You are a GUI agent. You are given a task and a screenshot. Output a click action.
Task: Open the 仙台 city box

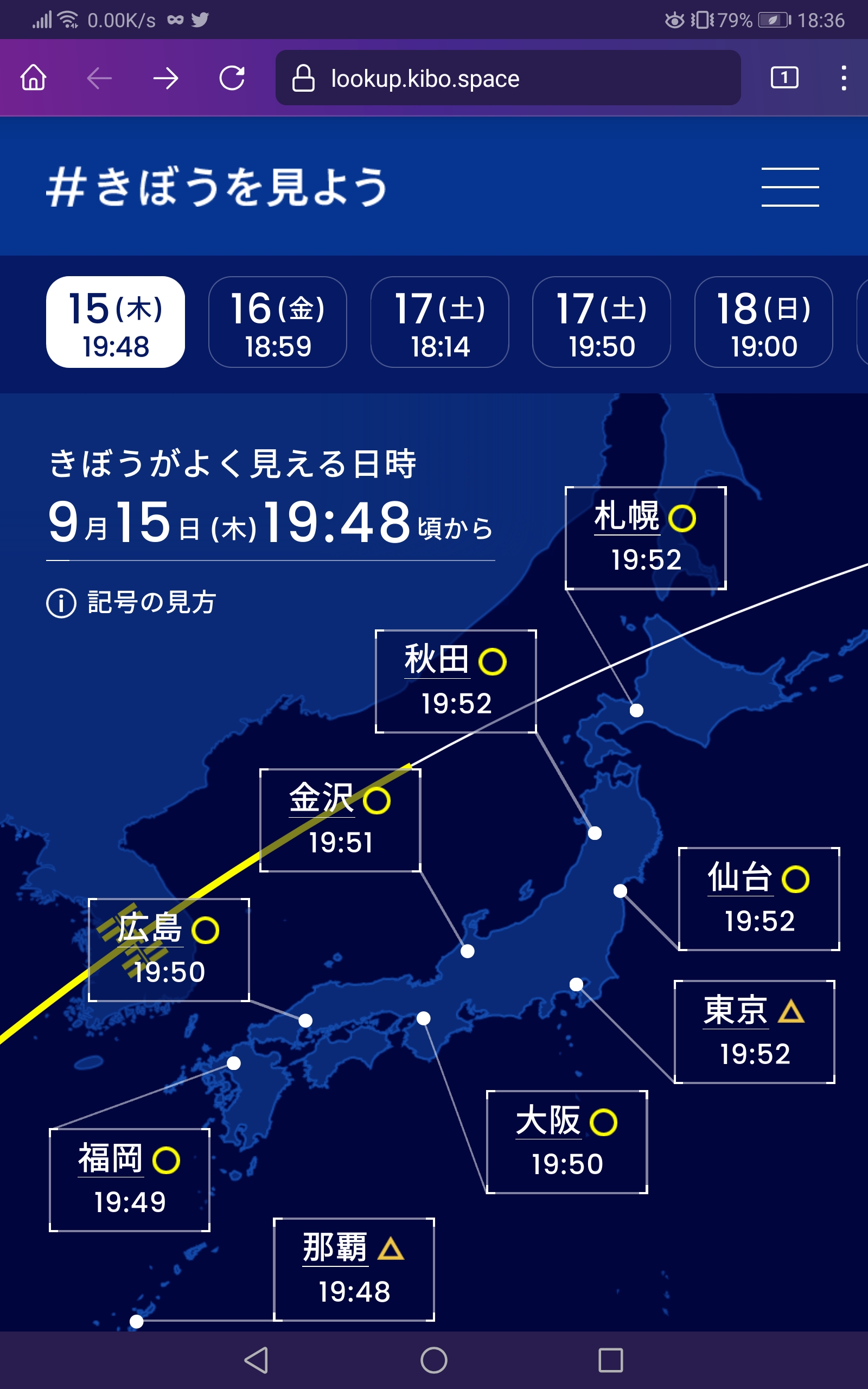click(759, 899)
